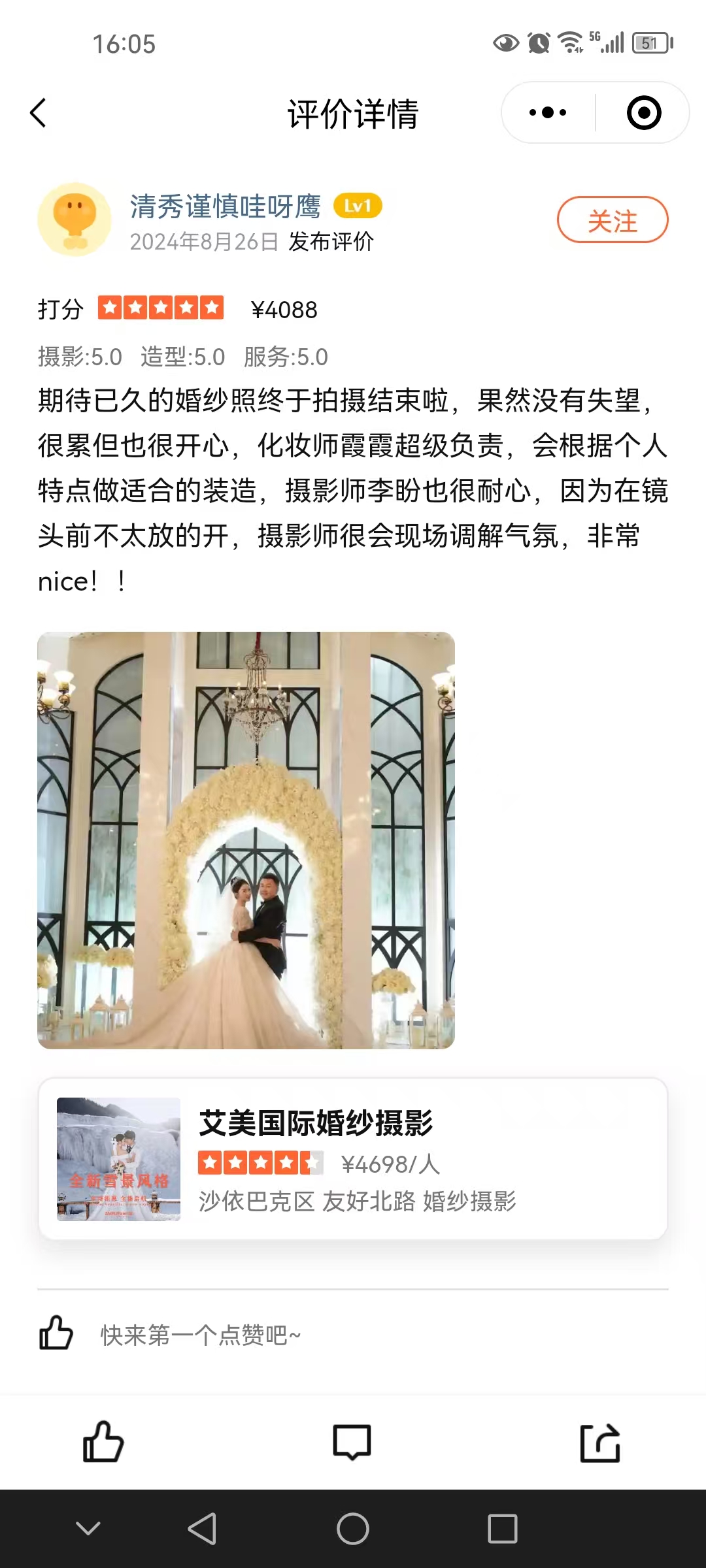Open reviewer 清秀谨慎哇呀鹰's avatar
This screenshot has width=706, height=1568.
[74, 220]
